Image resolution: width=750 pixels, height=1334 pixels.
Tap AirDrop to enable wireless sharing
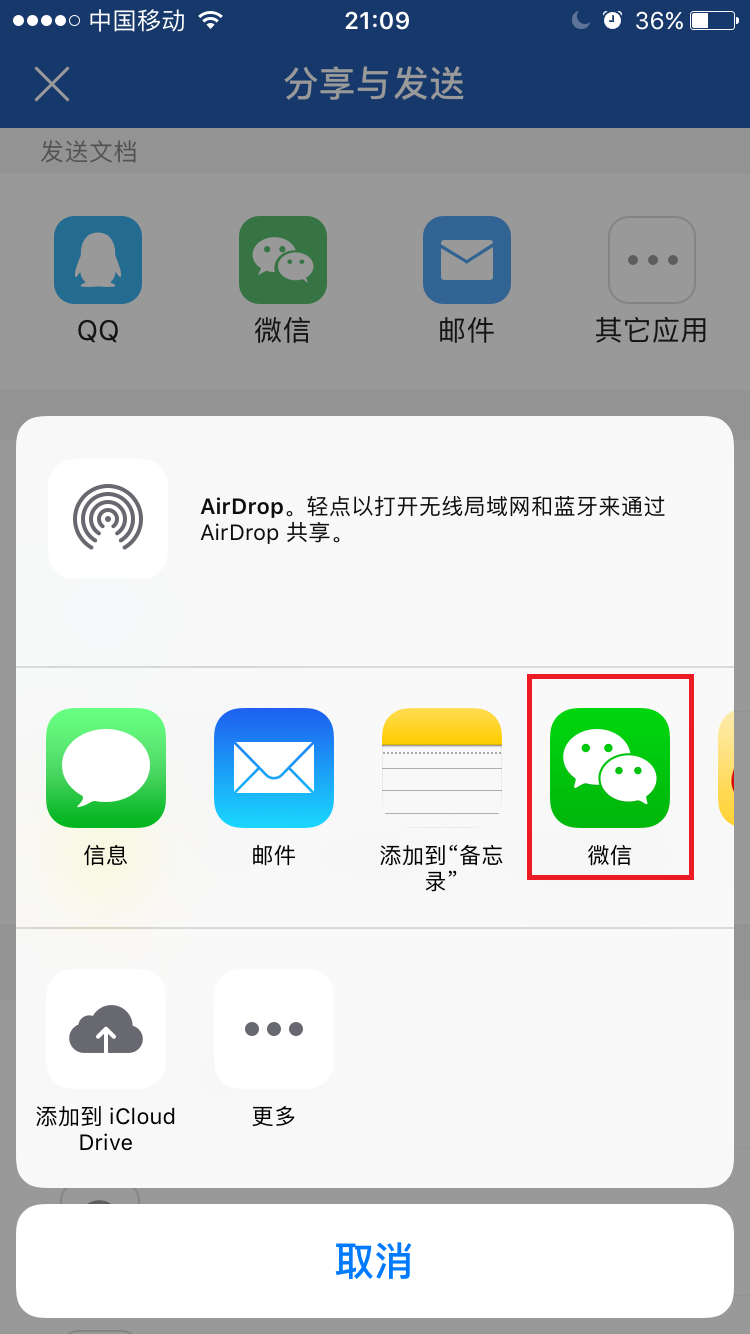point(107,518)
